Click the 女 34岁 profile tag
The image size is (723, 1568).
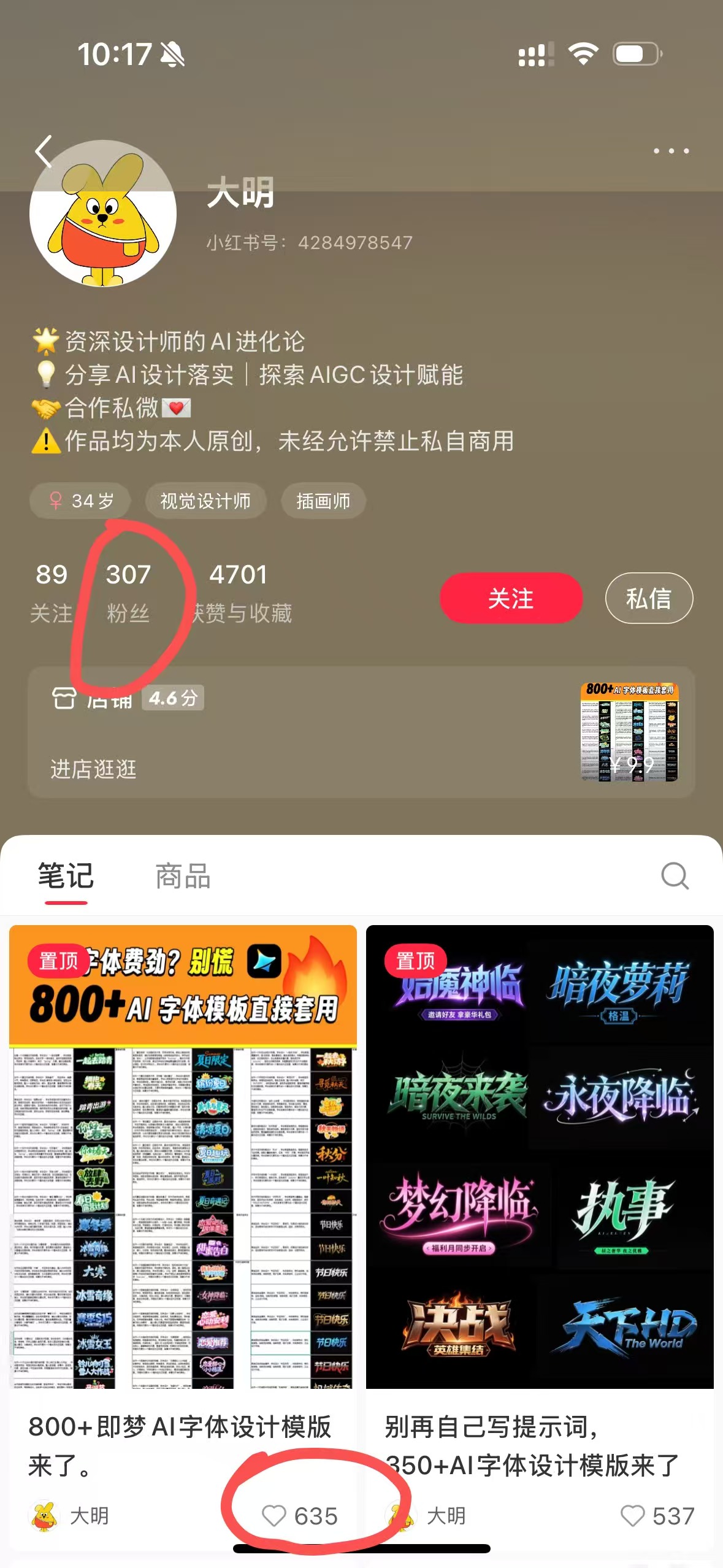pos(80,501)
